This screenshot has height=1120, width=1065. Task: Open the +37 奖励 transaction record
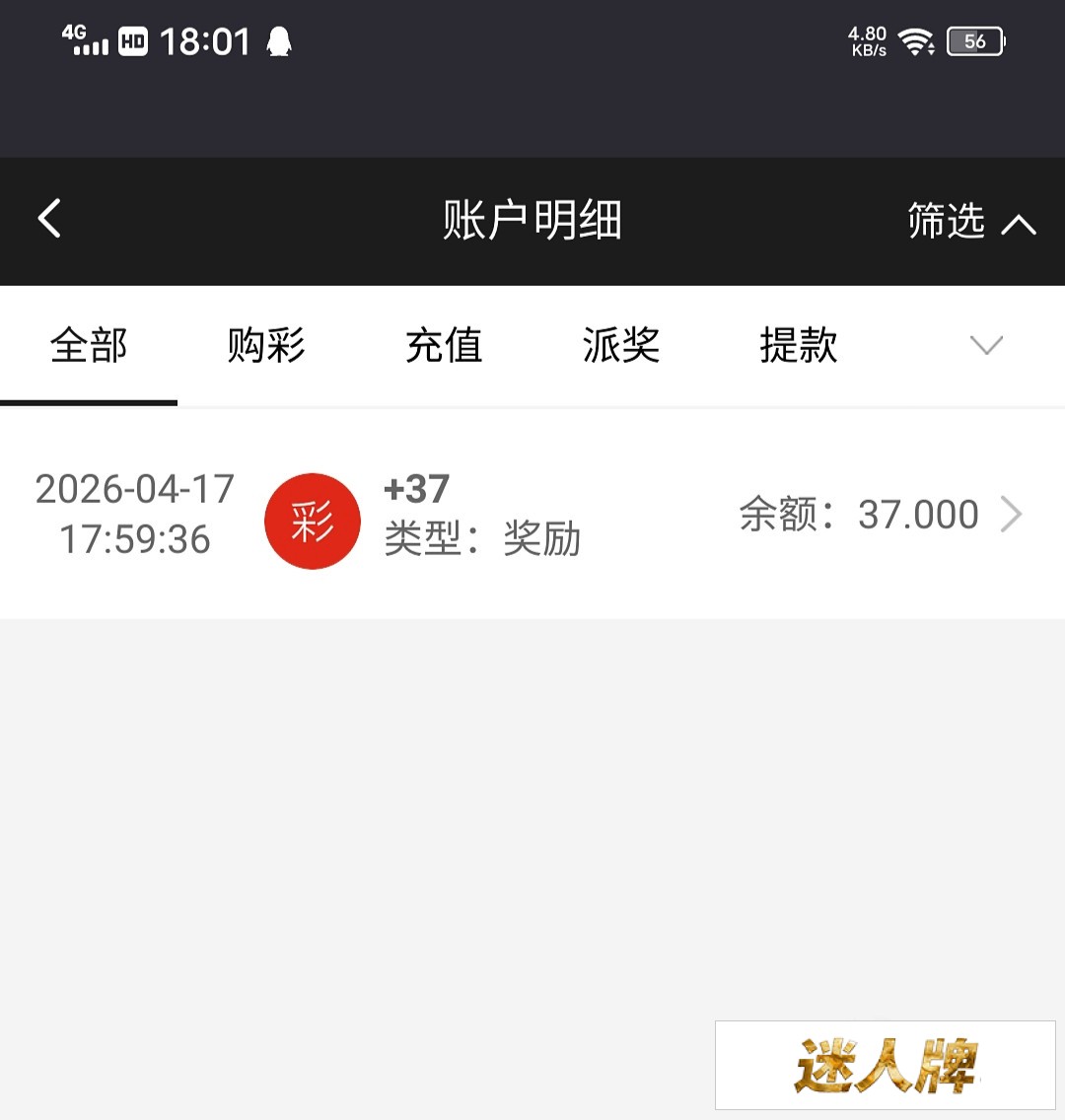(532, 515)
